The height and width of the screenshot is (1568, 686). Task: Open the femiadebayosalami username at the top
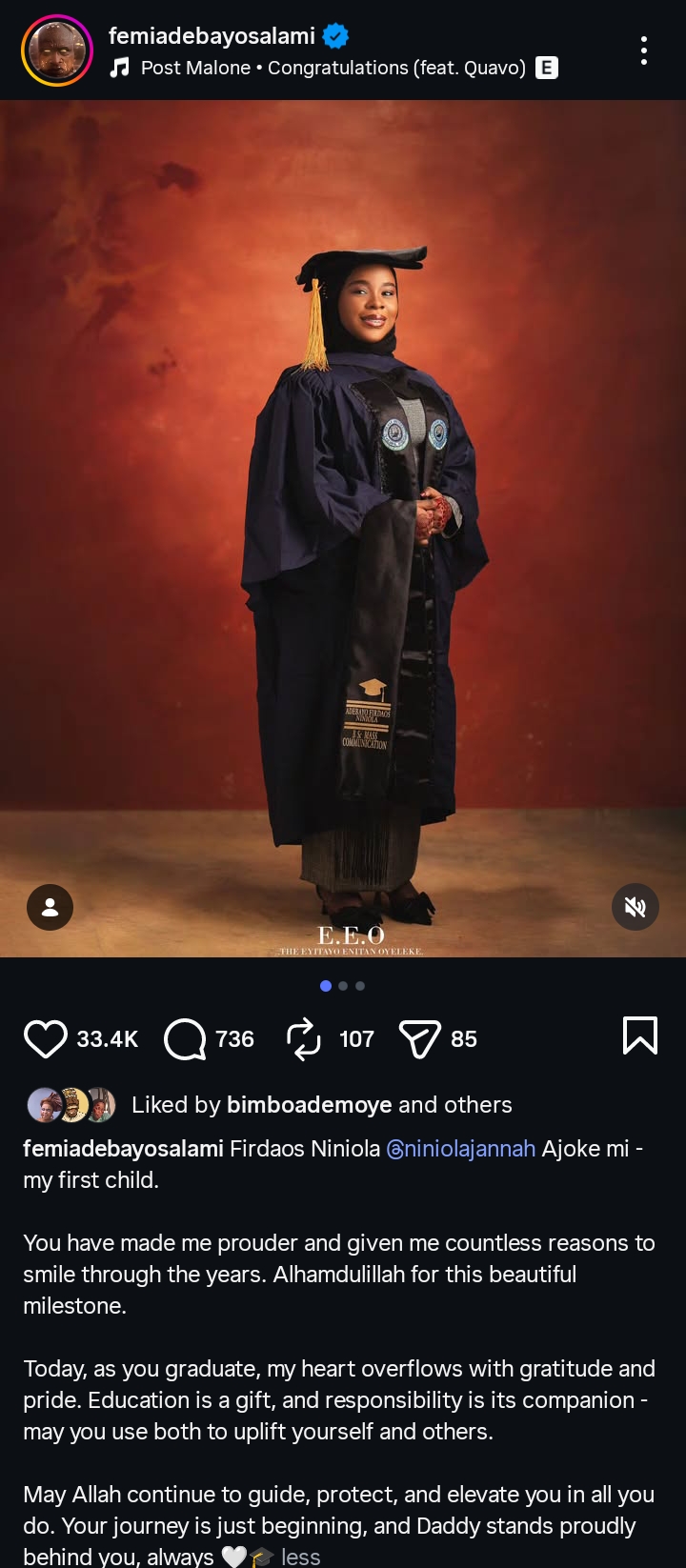click(212, 36)
